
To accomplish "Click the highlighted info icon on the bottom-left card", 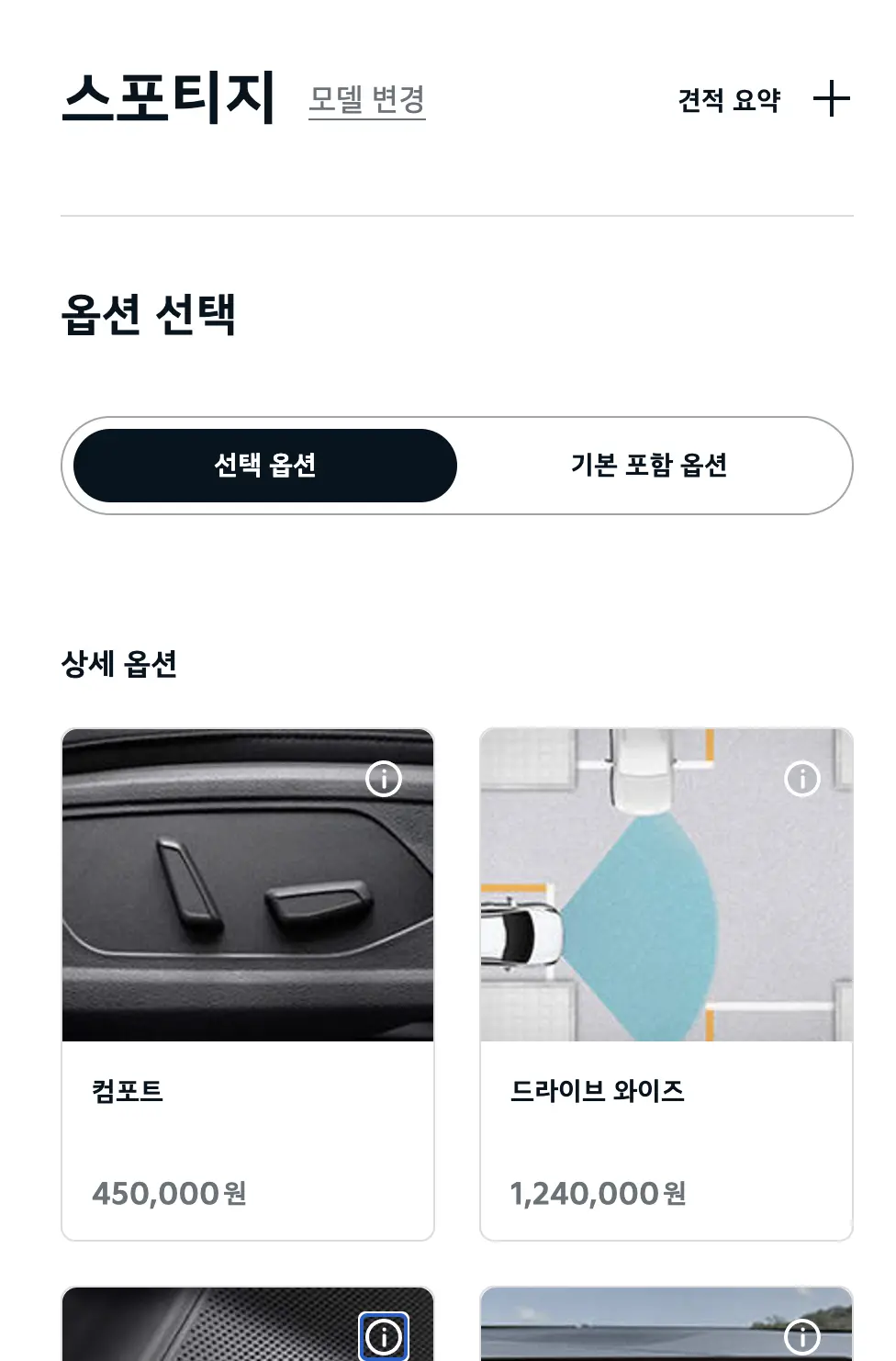I will 384,1337.
